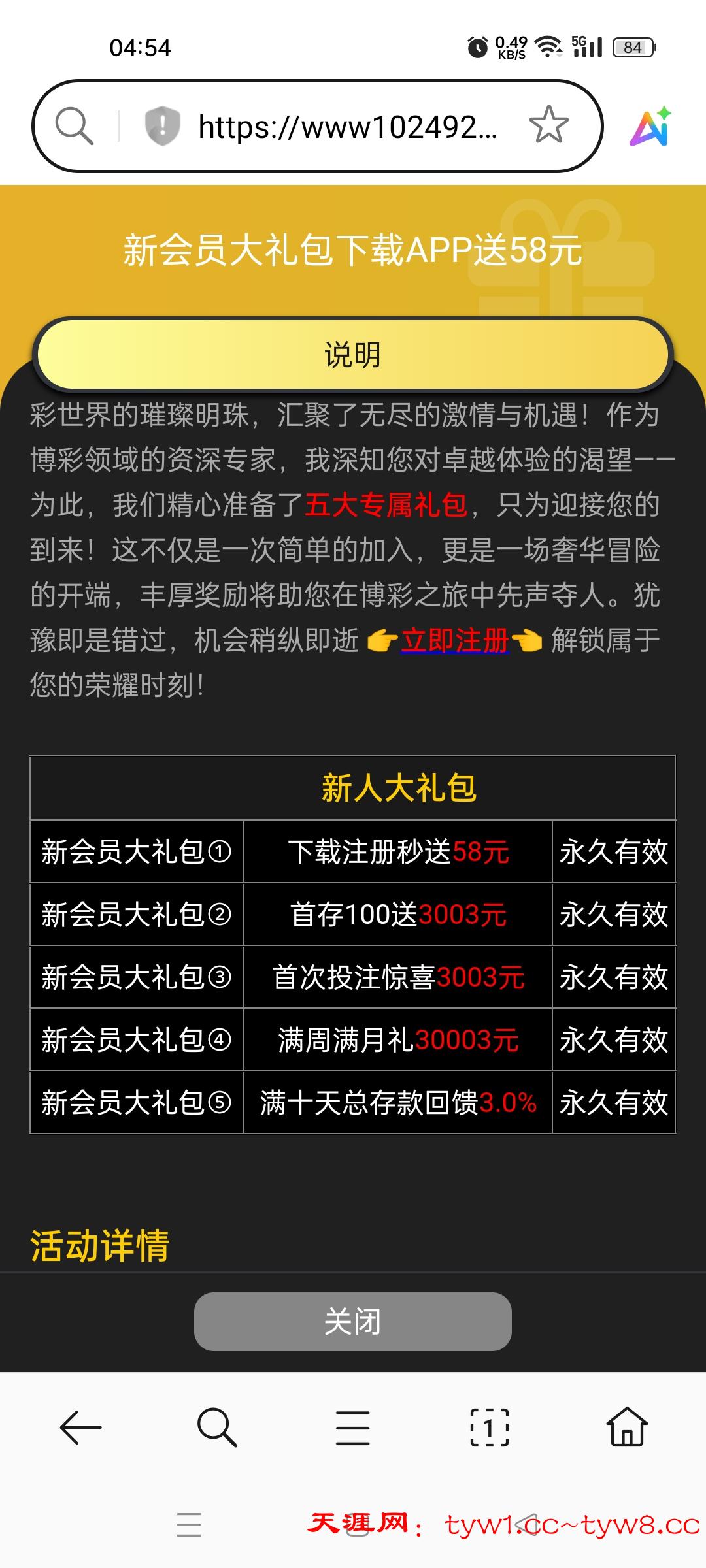Open the 立即注册 link
This screenshot has height=1568, width=706.
coord(455,640)
